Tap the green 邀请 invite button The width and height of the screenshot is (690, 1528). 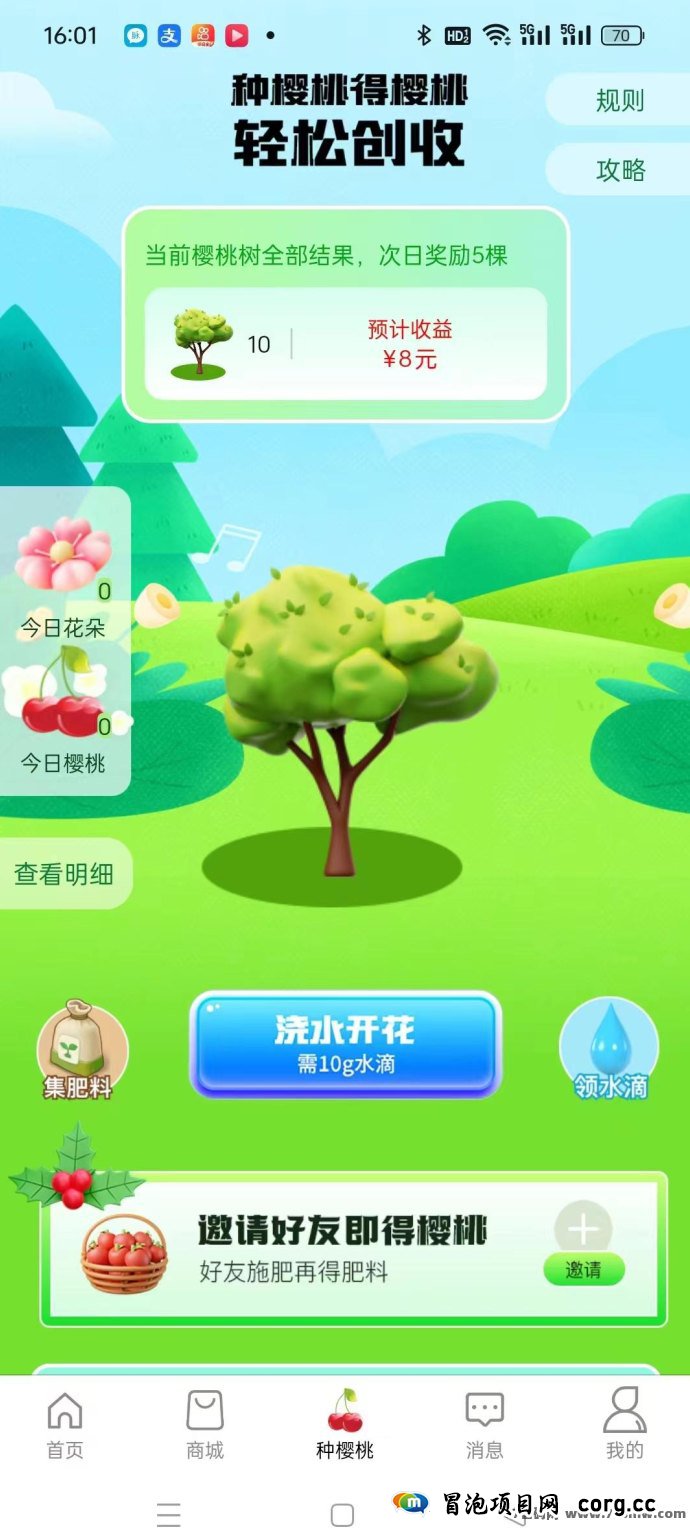584,1270
